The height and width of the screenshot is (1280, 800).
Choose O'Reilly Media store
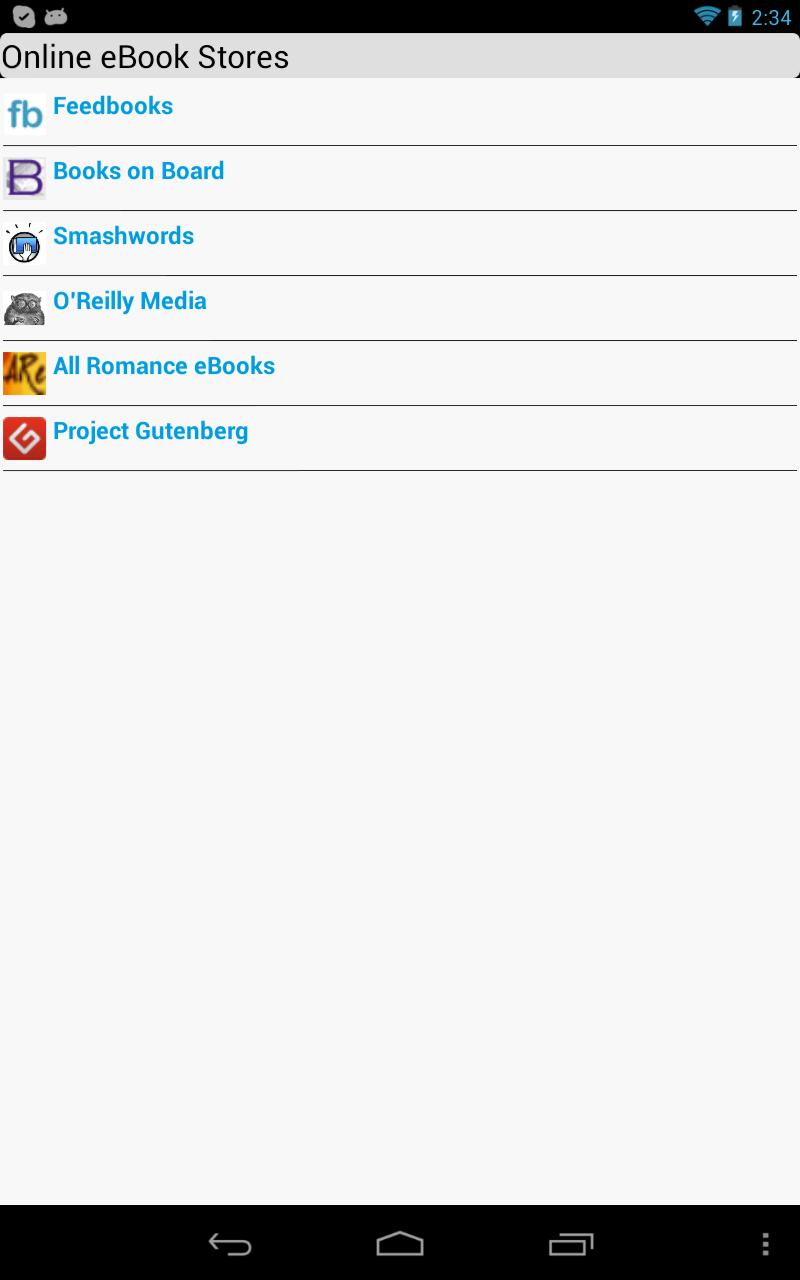pyautogui.click(x=130, y=302)
